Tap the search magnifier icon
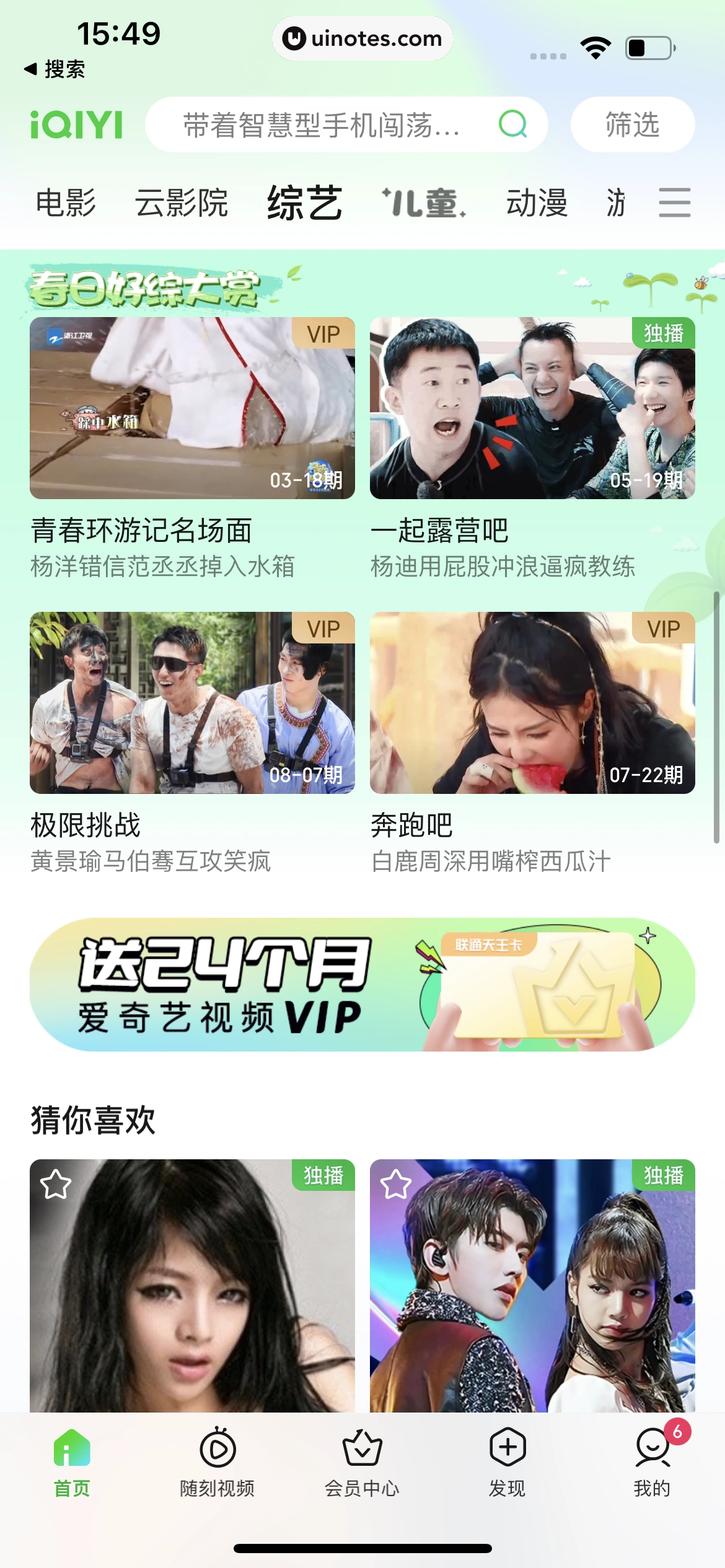The width and height of the screenshot is (725, 1568). click(x=510, y=126)
